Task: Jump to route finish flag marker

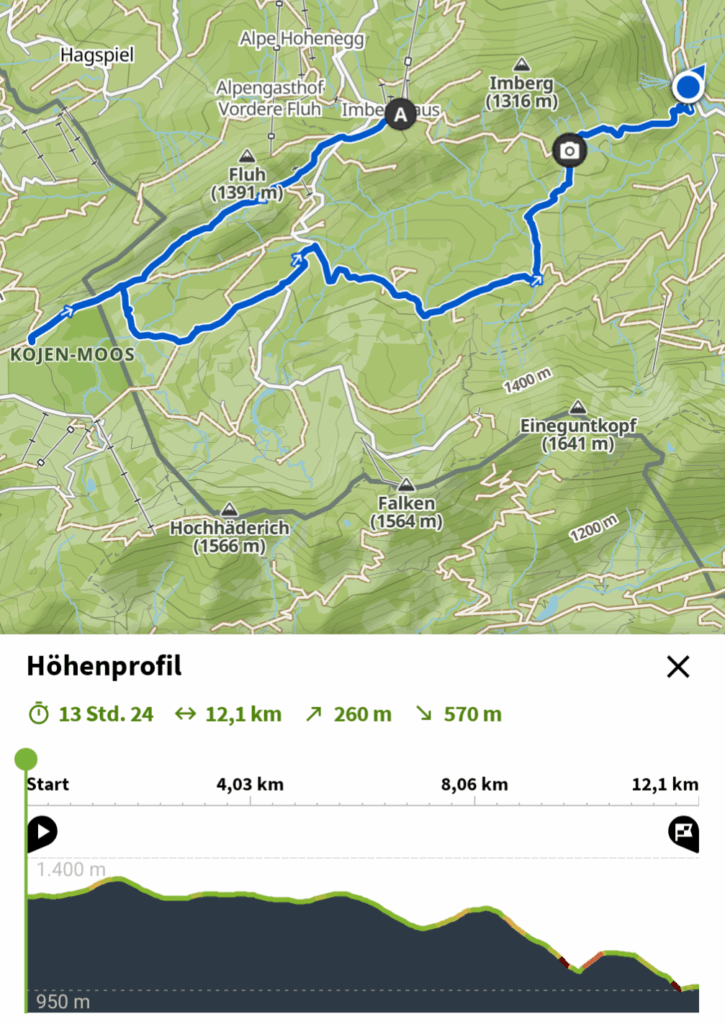Action: (x=683, y=832)
